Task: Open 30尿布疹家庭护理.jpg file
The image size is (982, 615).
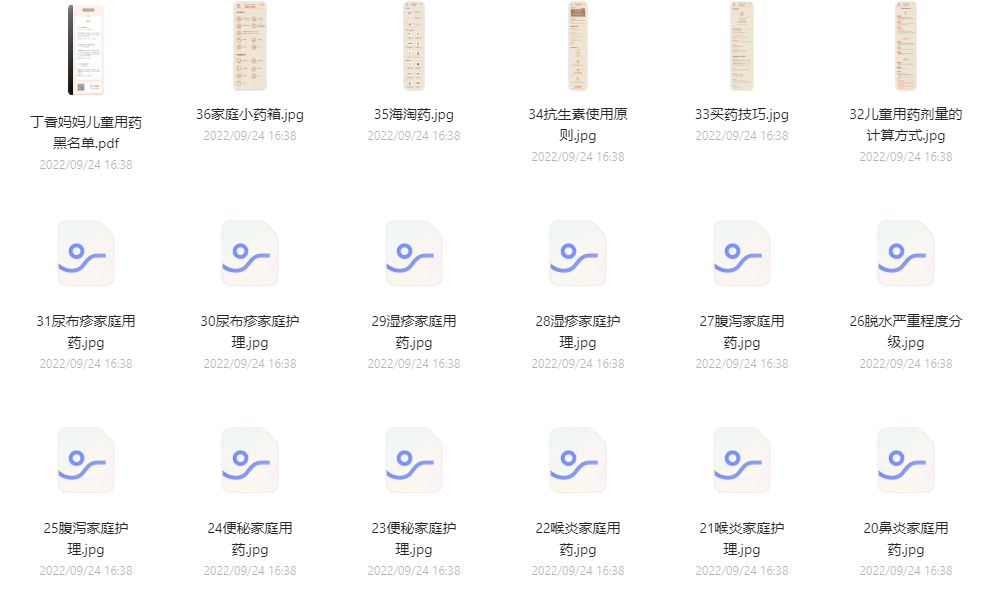Action: click(x=250, y=254)
